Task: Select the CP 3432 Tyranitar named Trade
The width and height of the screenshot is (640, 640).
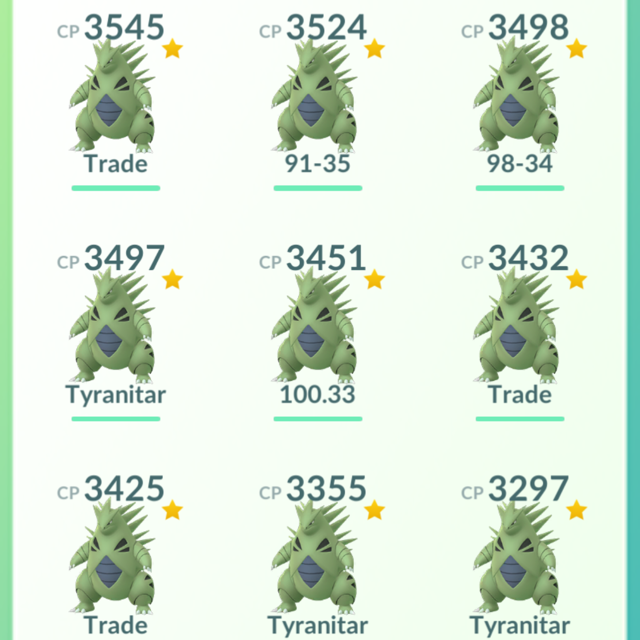Action: (x=519, y=332)
